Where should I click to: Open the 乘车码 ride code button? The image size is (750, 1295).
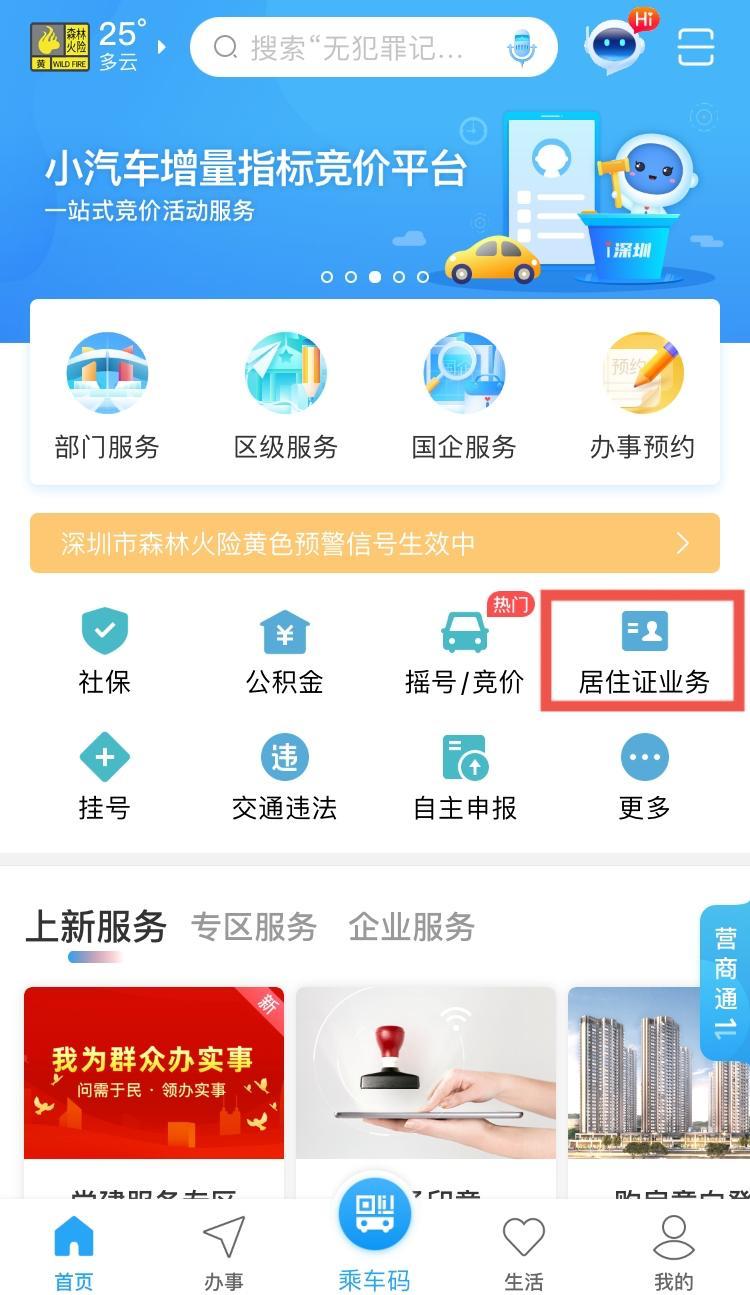point(375,1233)
